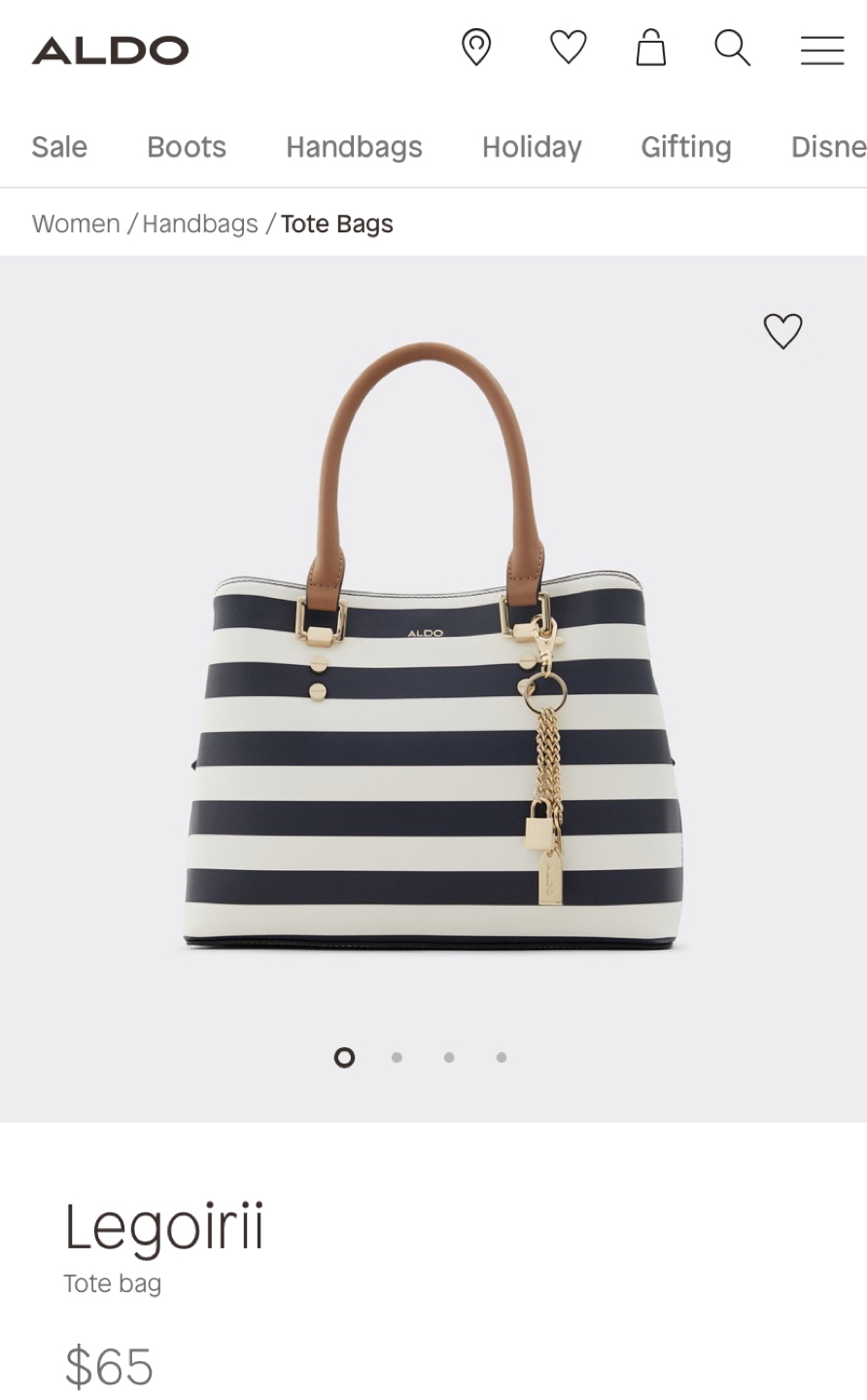Jump to the third product image dot

coord(449,1058)
